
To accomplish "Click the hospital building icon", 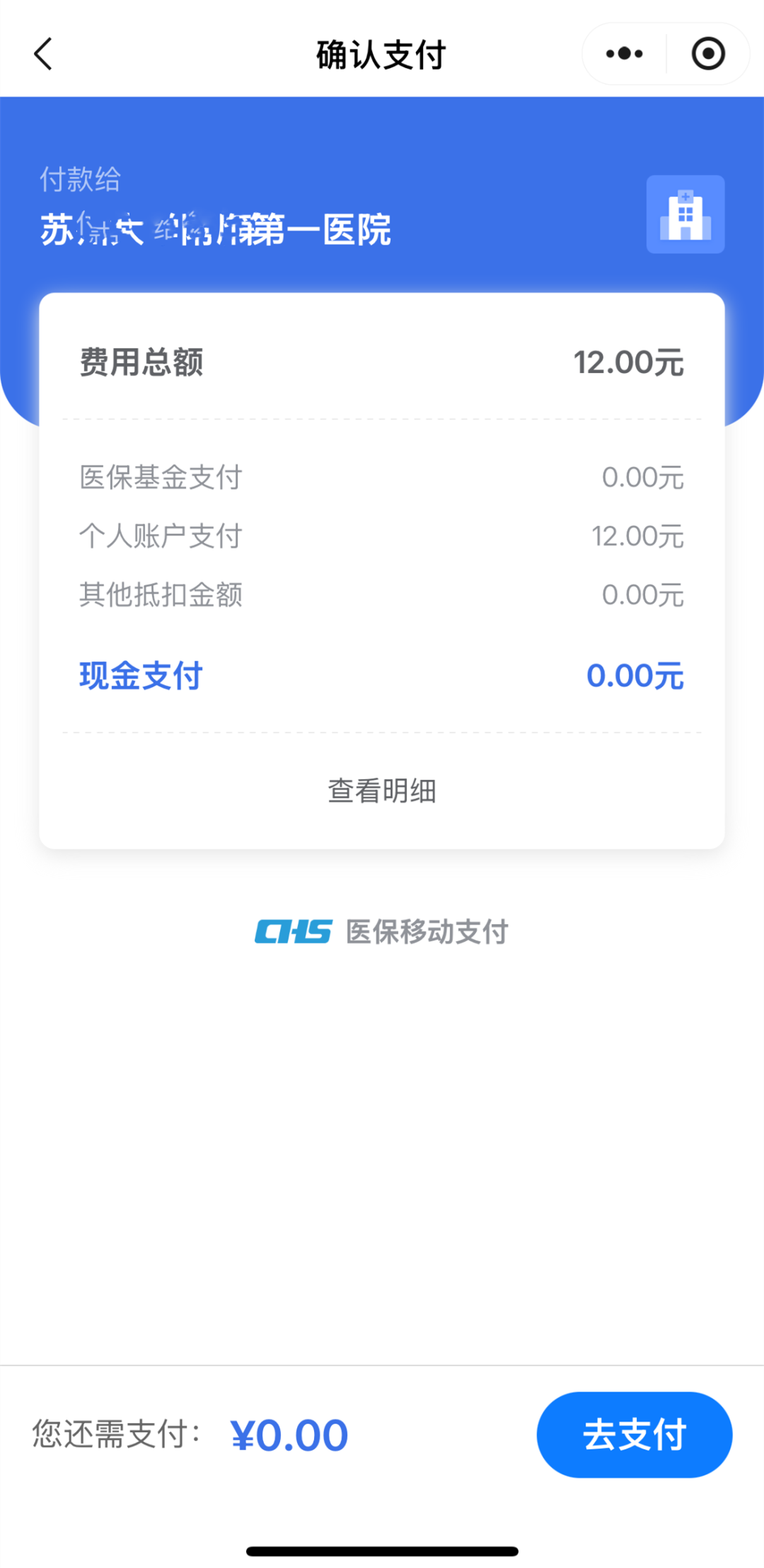I will point(684,214).
